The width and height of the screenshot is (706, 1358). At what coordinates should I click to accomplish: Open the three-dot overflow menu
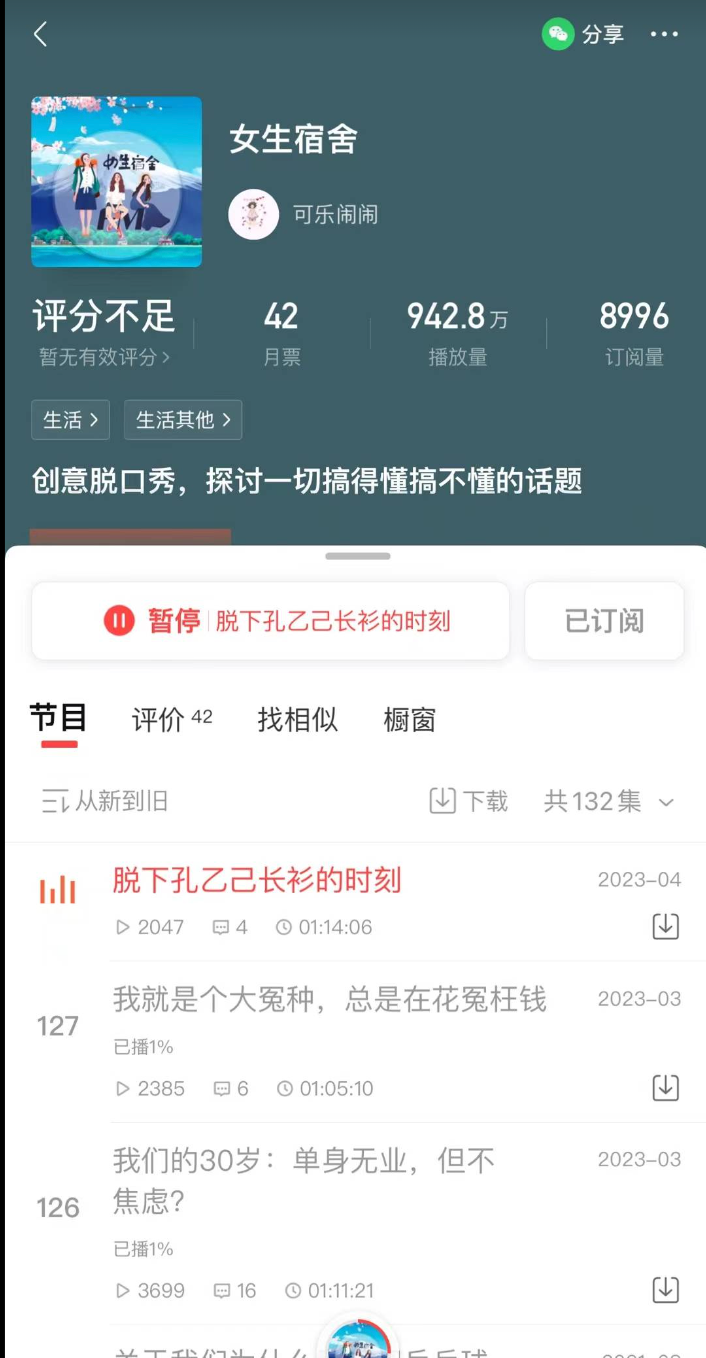(x=664, y=35)
